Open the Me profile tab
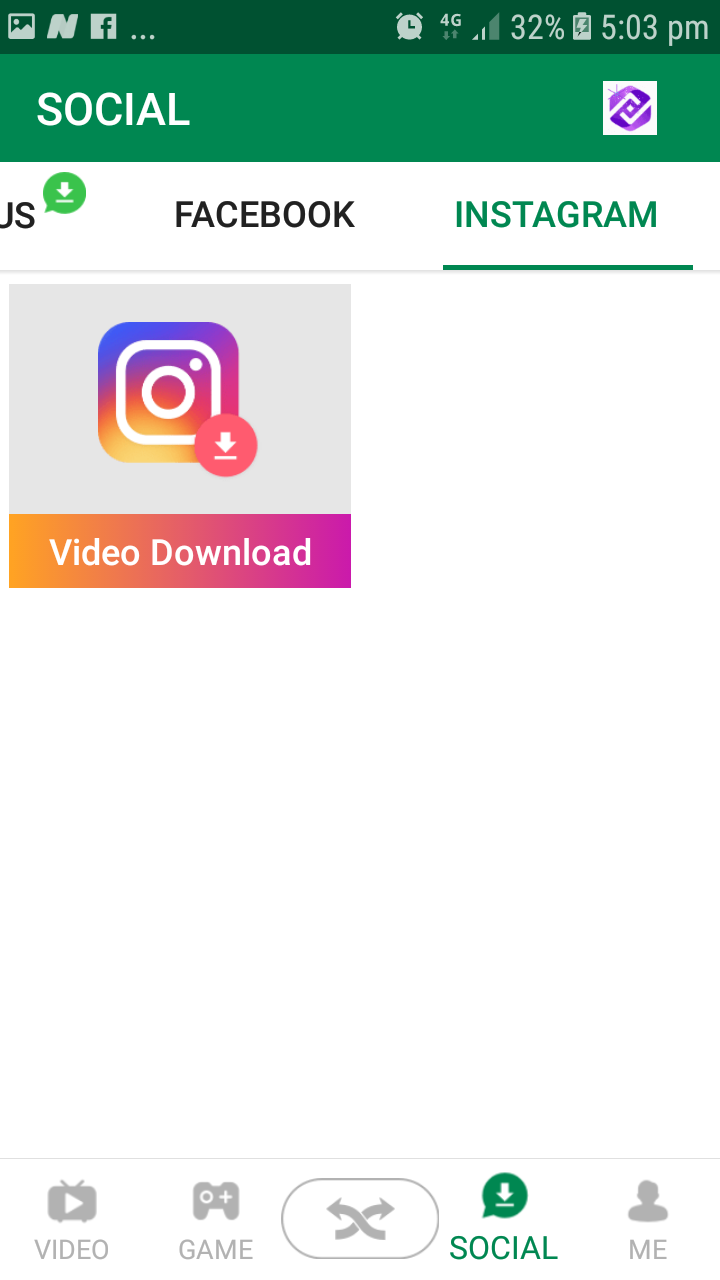The height and width of the screenshot is (1280, 720). point(648,1220)
